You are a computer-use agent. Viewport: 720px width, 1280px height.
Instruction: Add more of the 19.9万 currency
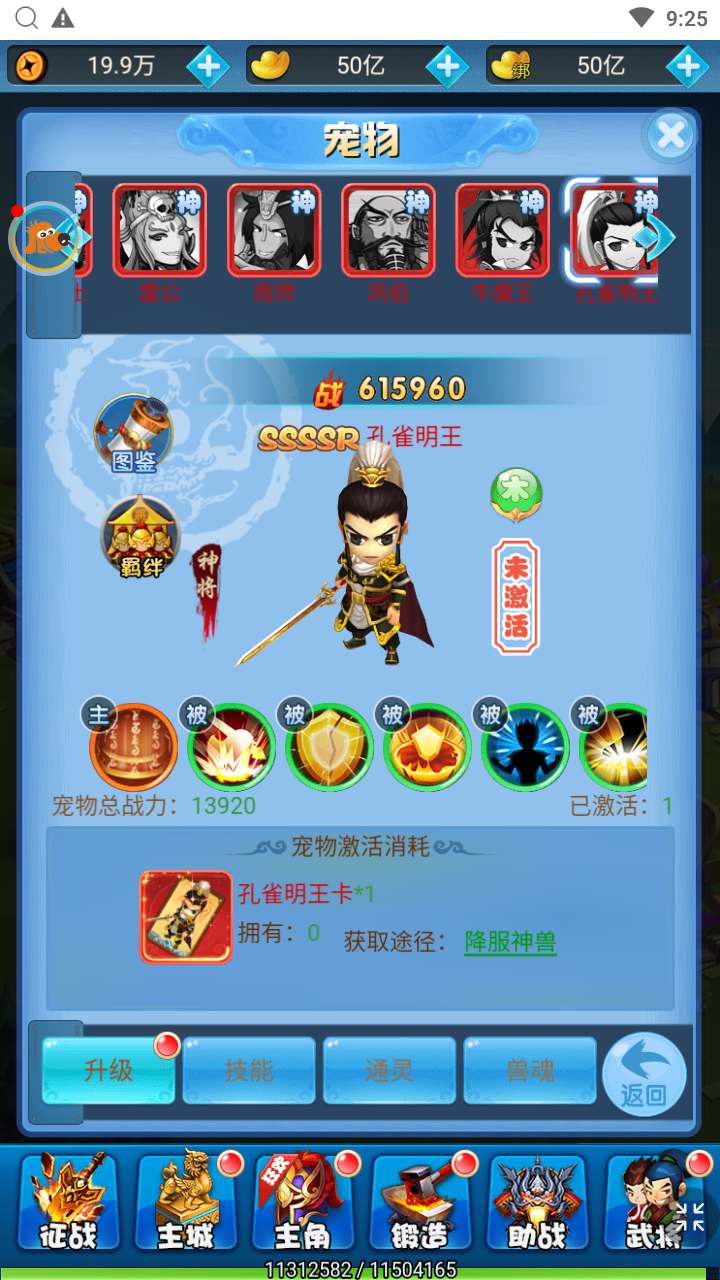coord(208,67)
